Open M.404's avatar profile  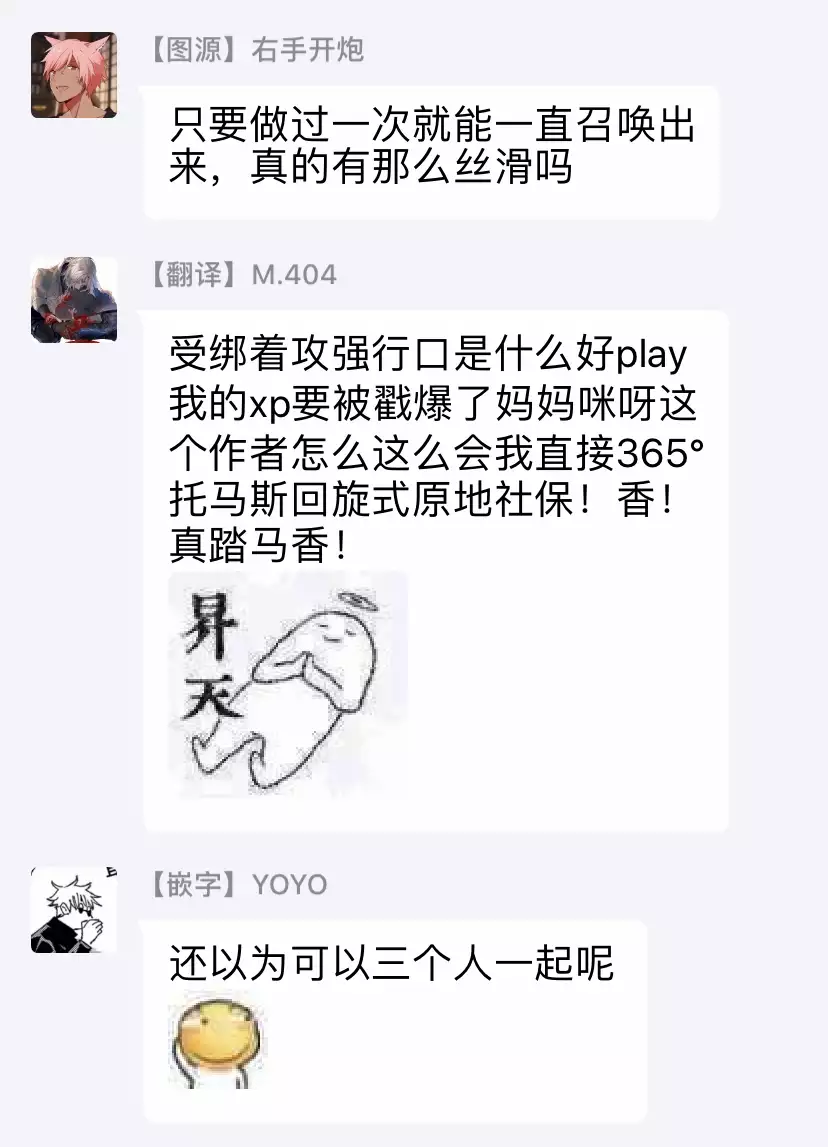pyautogui.click(x=73, y=301)
